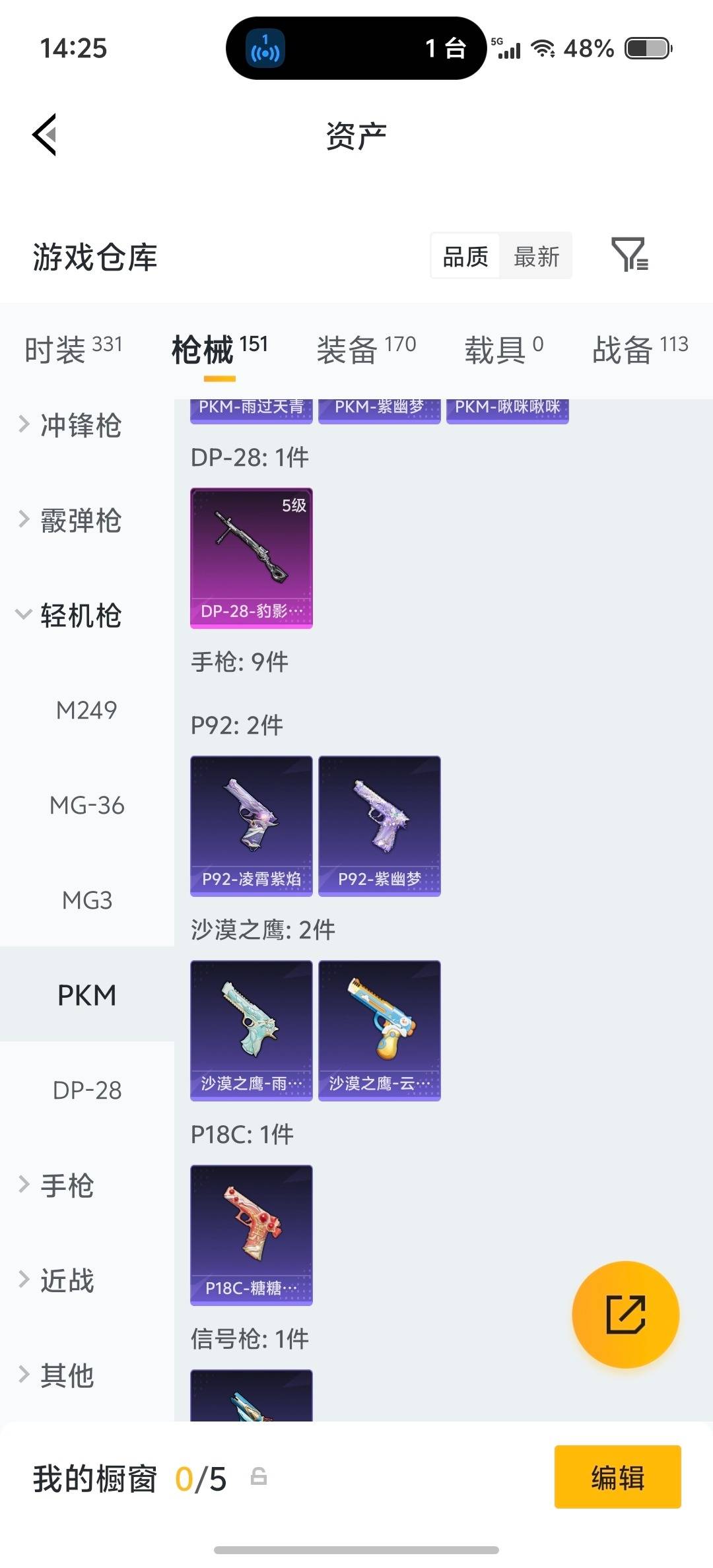The image size is (713, 1568).
Task: Tap the lock icon next to 我的橱窗
Action: tap(259, 1478)
